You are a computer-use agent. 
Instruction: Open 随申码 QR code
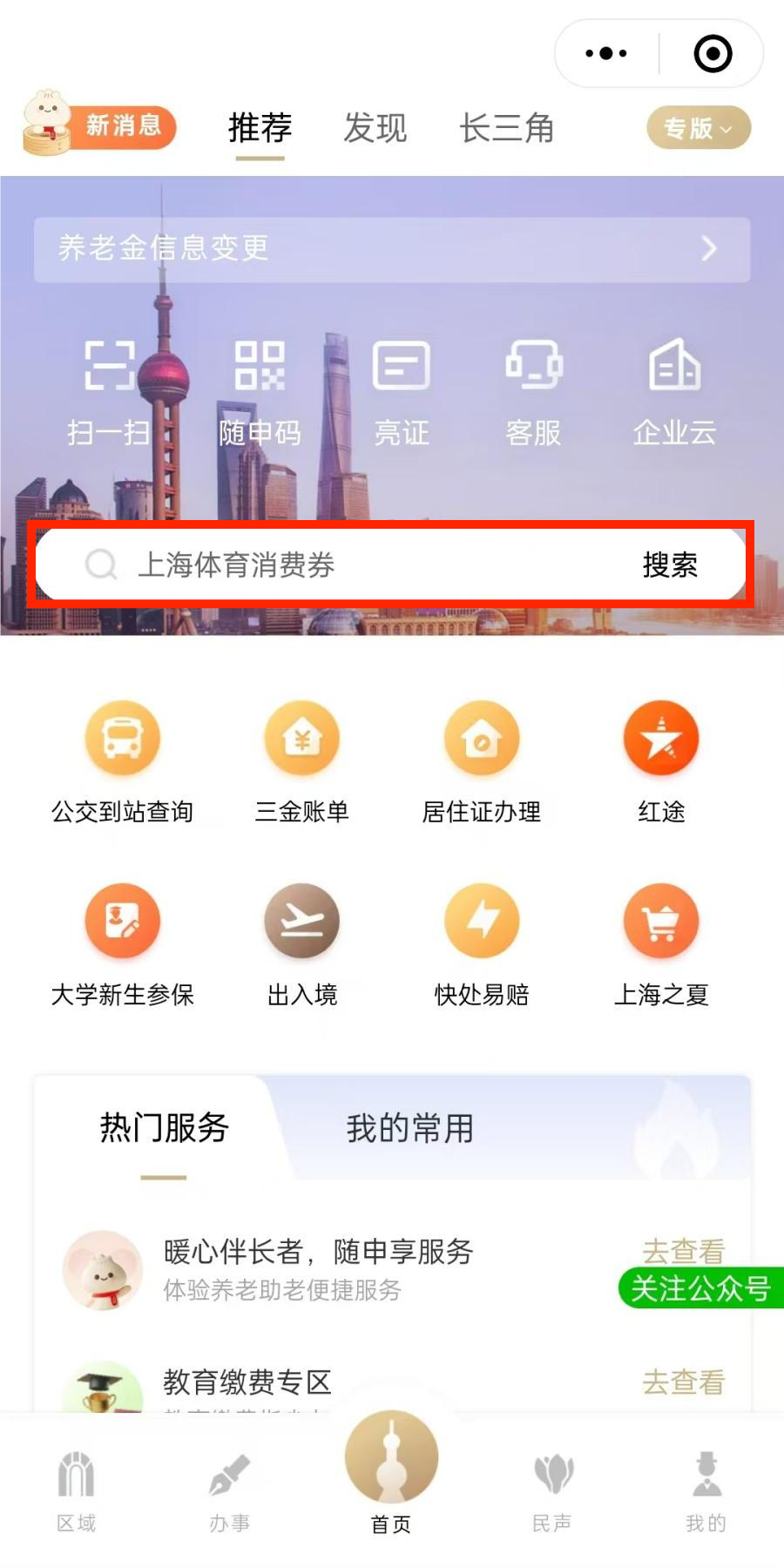click(x=260, y=392)
